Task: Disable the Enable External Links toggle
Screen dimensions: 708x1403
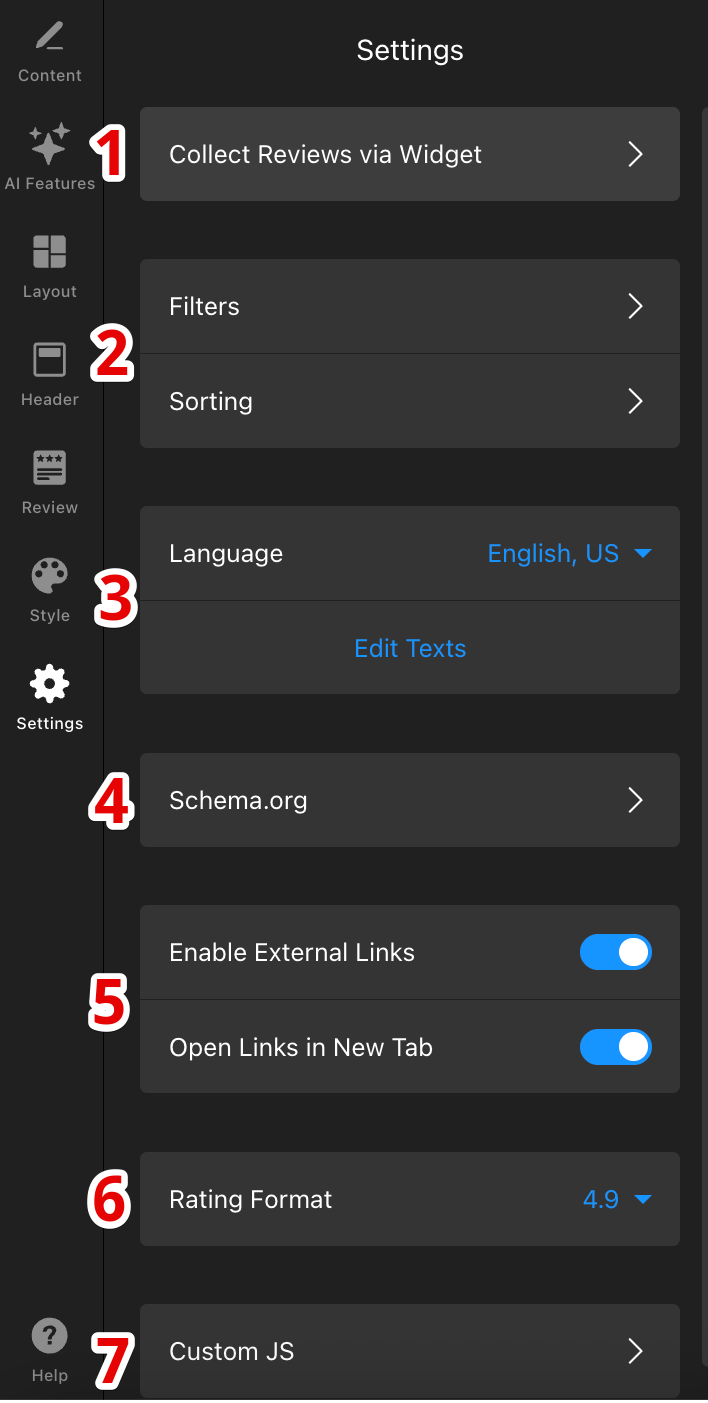Action: (x=615, y=952)
